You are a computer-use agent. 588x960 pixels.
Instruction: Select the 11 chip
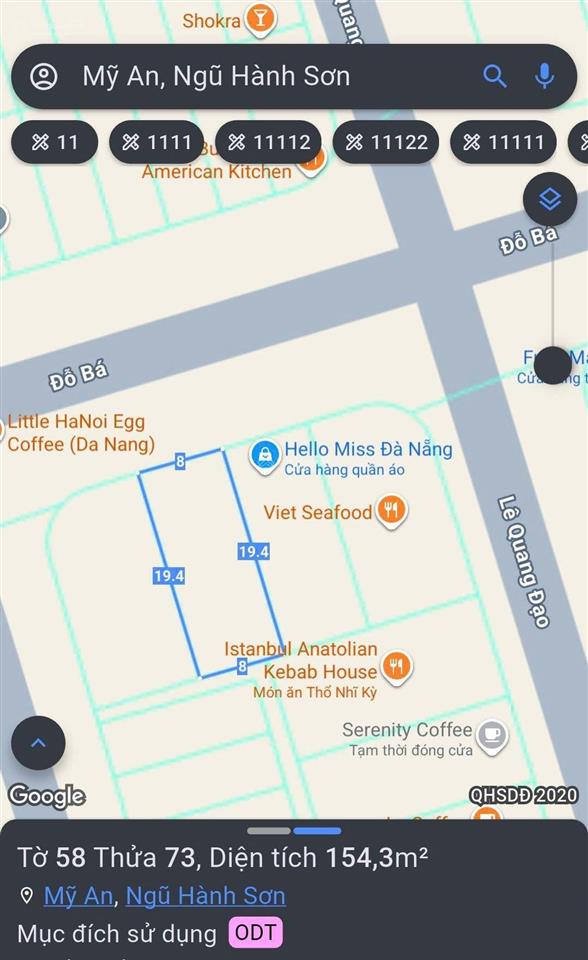coord(55,142)
